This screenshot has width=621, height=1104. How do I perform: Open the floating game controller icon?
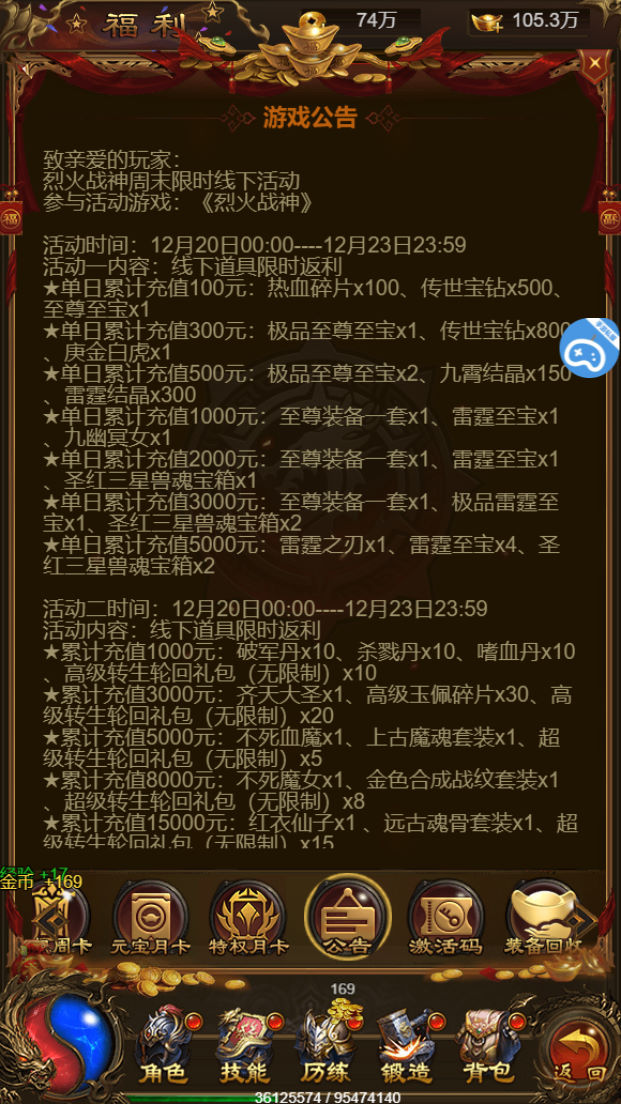point(589,349)
